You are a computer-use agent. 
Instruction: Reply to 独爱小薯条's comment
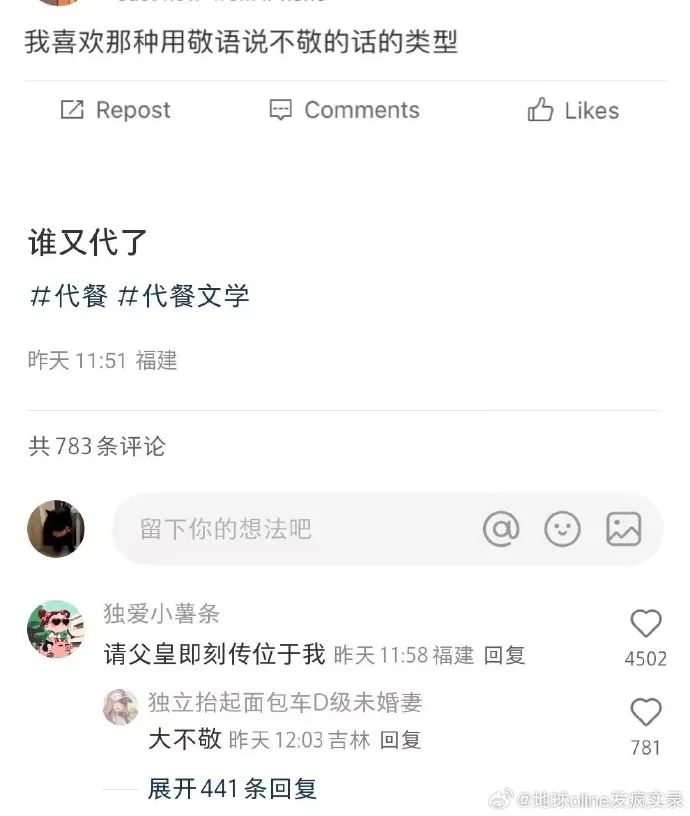(504, 655)
